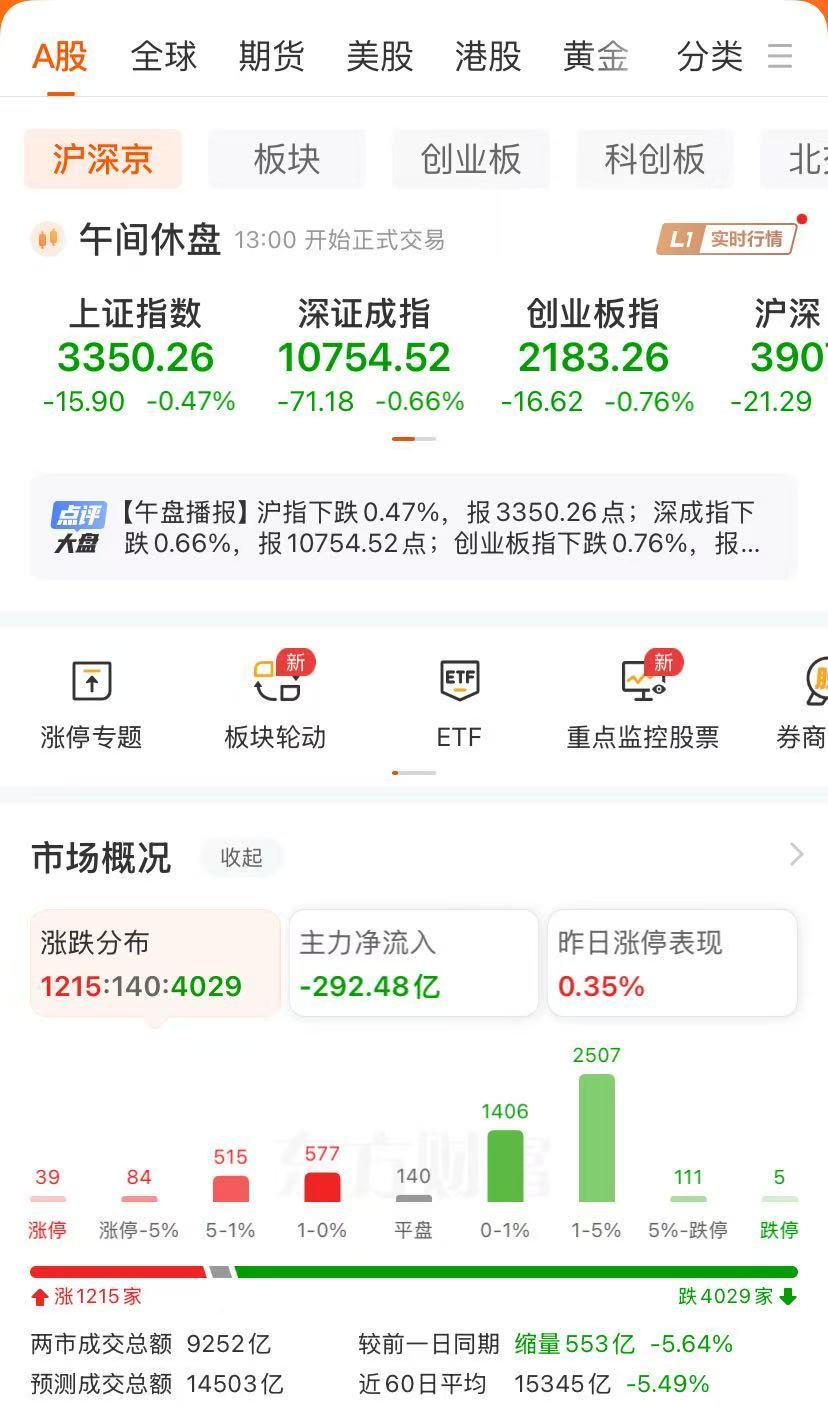Switch to the 创业板 sub-tab
Viewport: 828px width, 1409px height.
pyautogui.click(x=471, y=159)
